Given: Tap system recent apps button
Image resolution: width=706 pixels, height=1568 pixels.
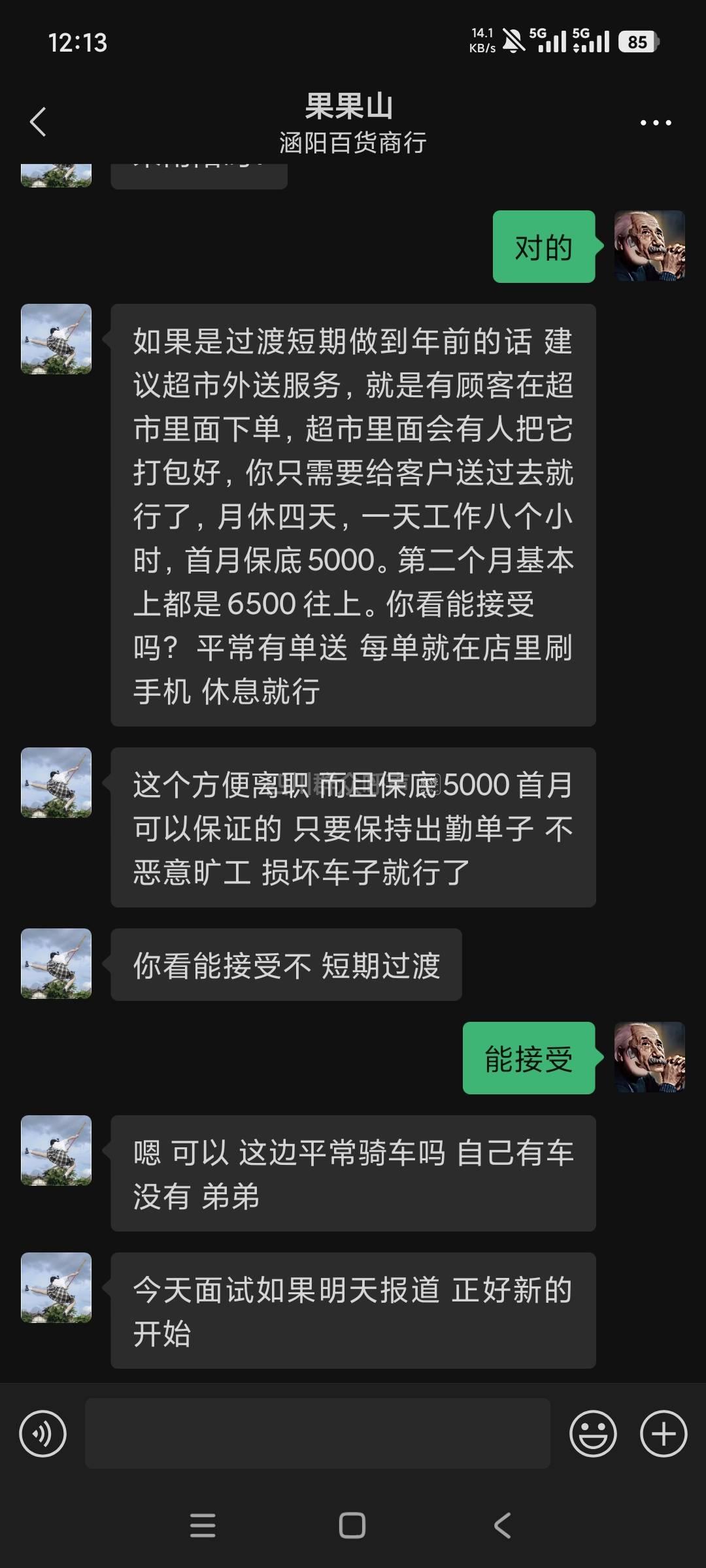Looking at the screenshot, I should pos(203,1526).
